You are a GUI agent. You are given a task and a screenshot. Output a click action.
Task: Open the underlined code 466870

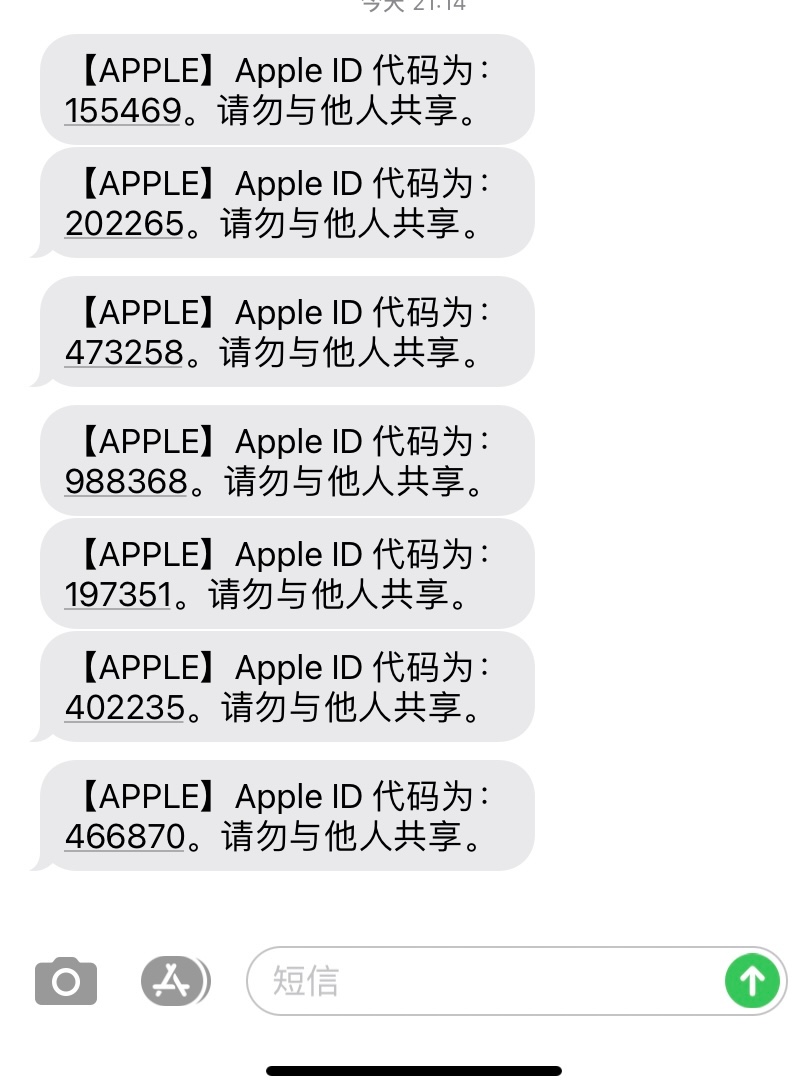click(124, 837)
